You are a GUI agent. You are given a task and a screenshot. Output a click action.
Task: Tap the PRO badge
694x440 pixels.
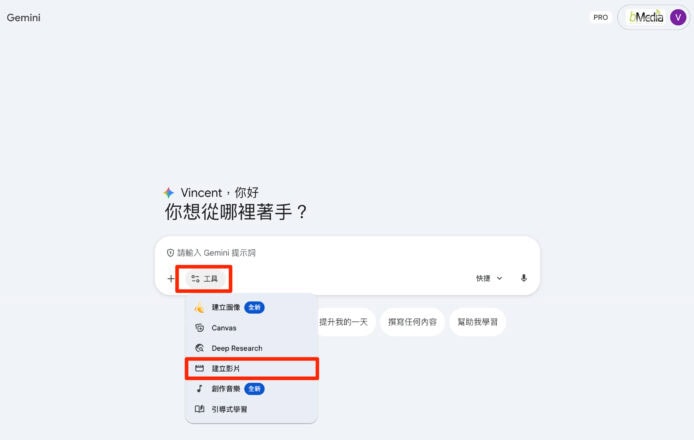pos(600,17)
